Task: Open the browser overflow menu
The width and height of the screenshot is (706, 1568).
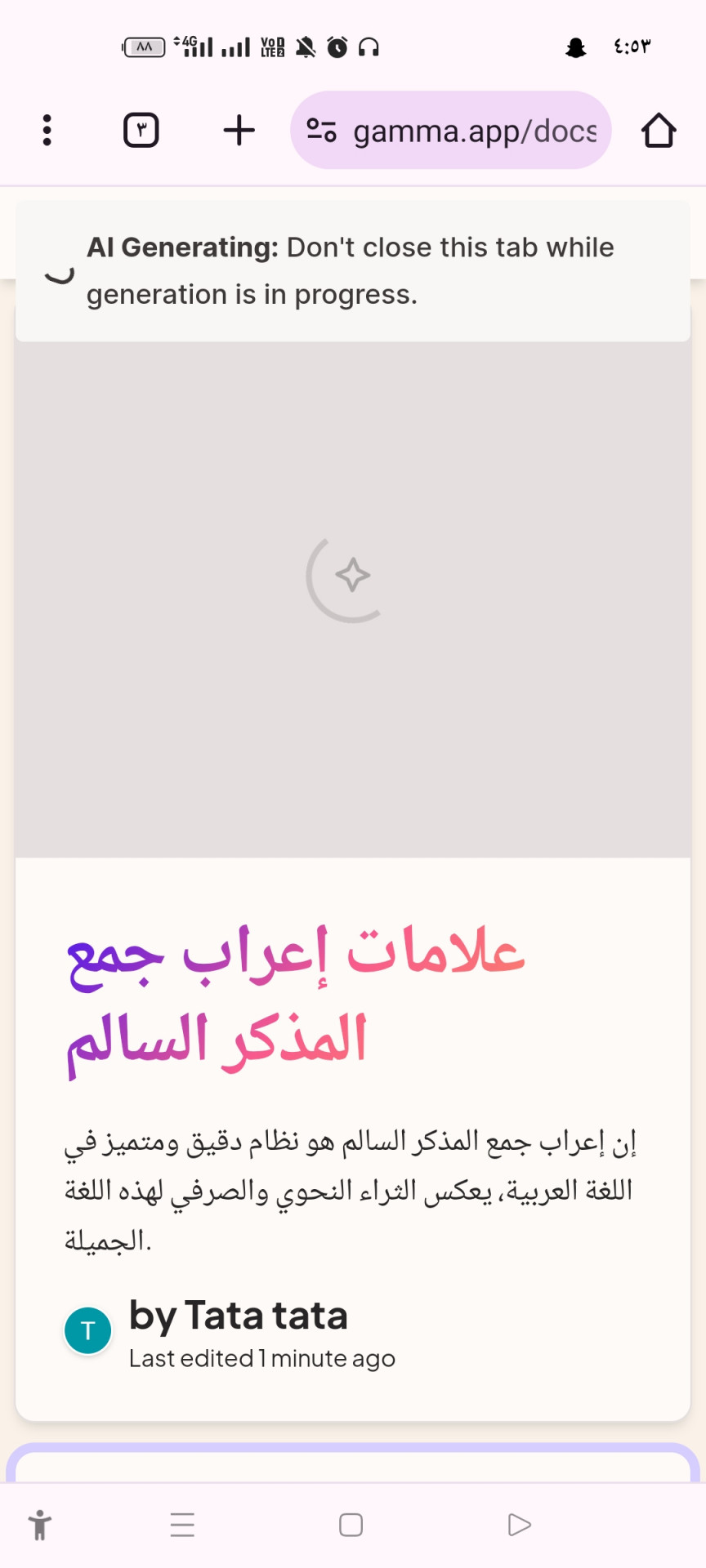Action: [47, 130]
